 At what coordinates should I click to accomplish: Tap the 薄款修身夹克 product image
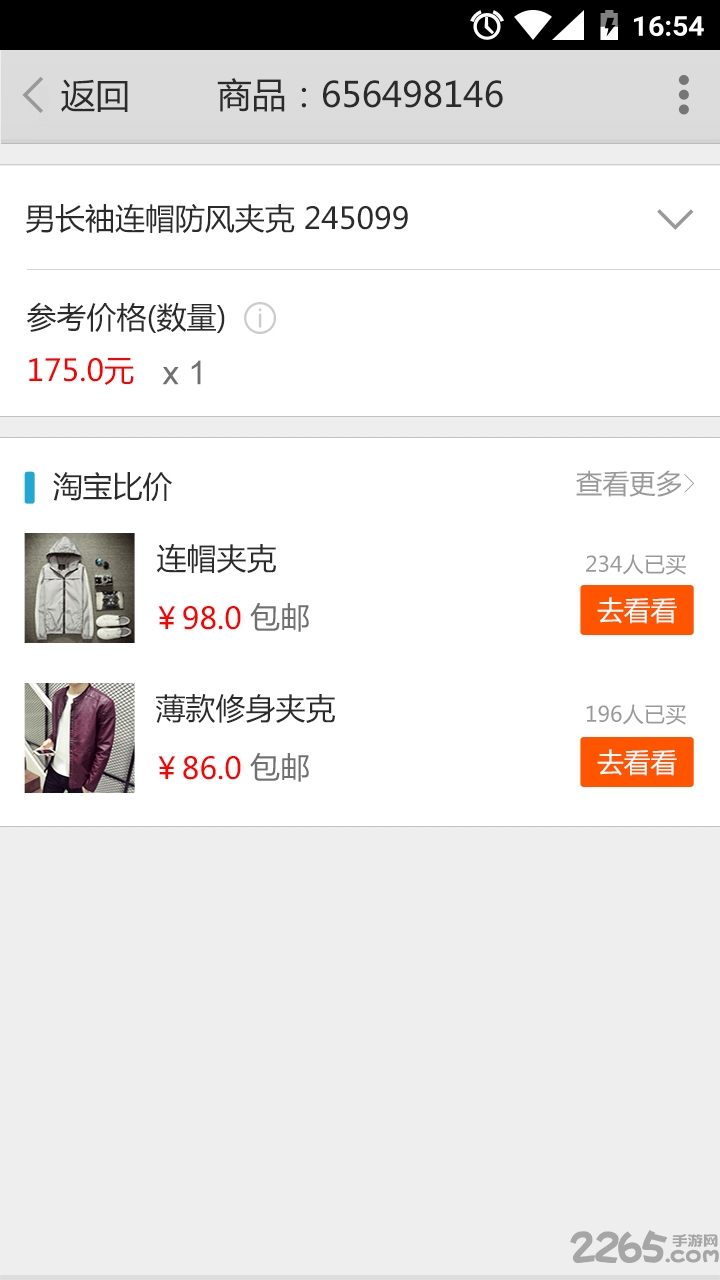79,737
